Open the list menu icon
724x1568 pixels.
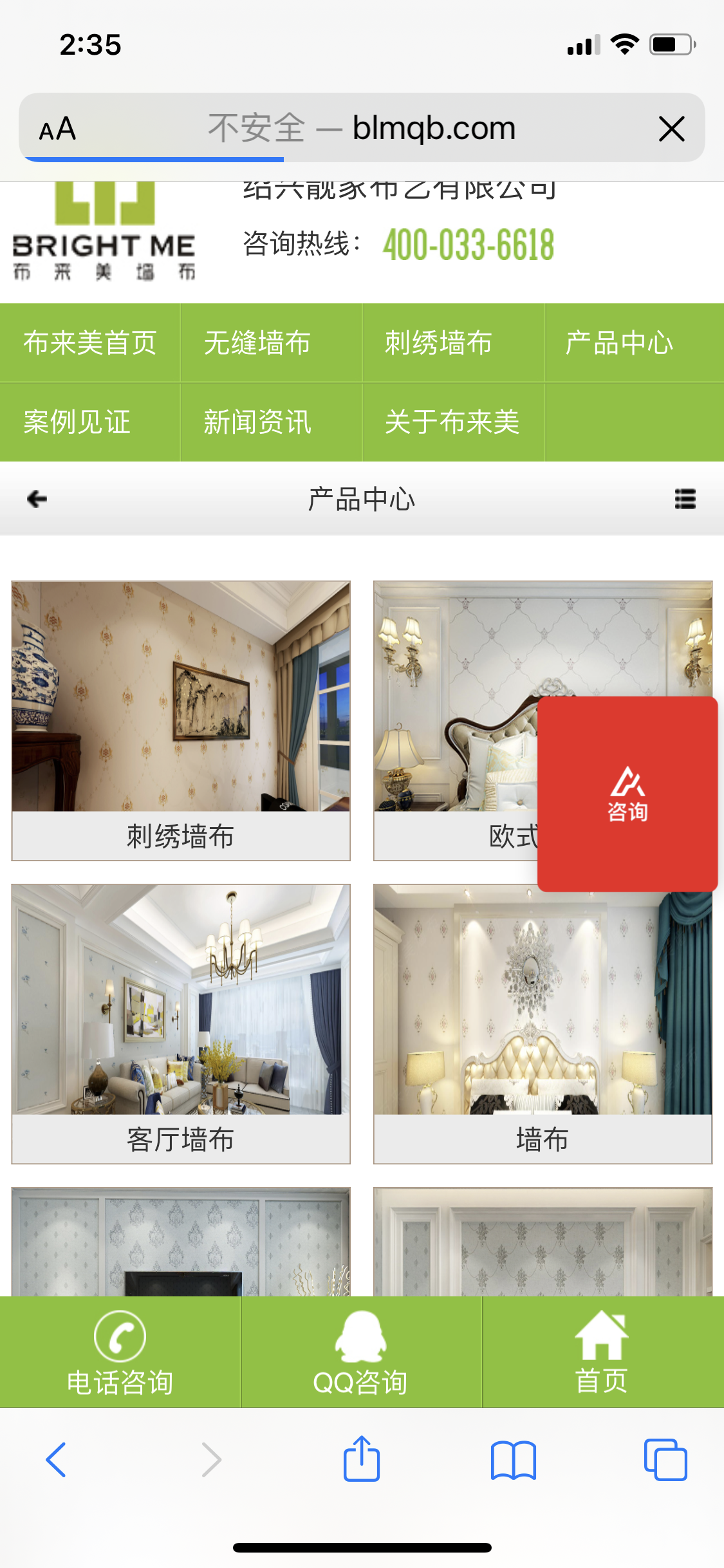click(x=685, y=499)
